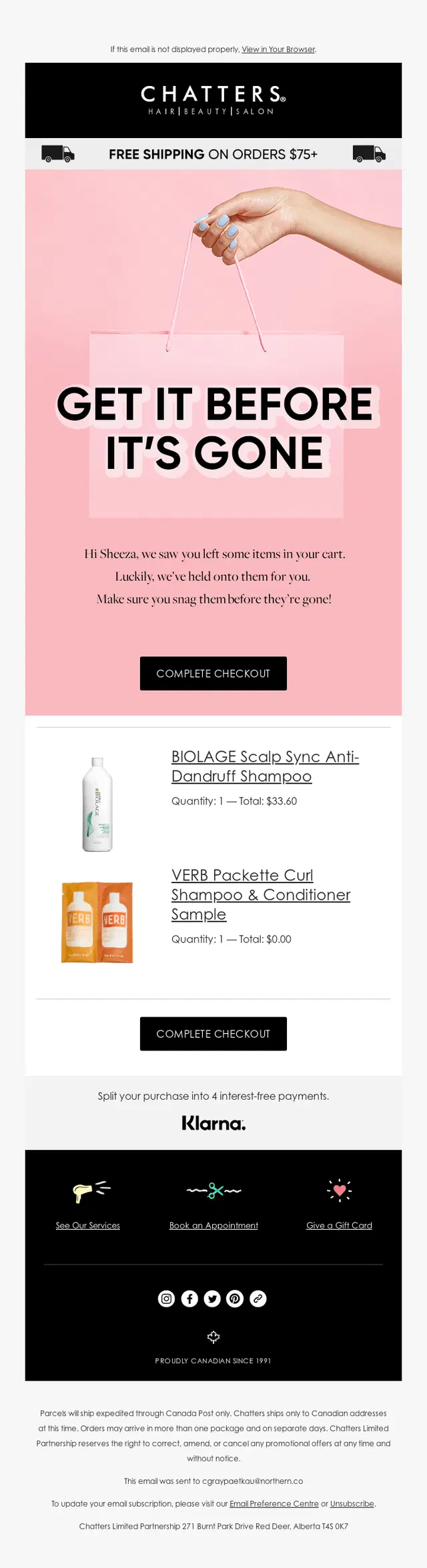This screenshot has height=1568, width=427.
Task: Visit the Chatters Instagram page
Action: coord(167,1299)
